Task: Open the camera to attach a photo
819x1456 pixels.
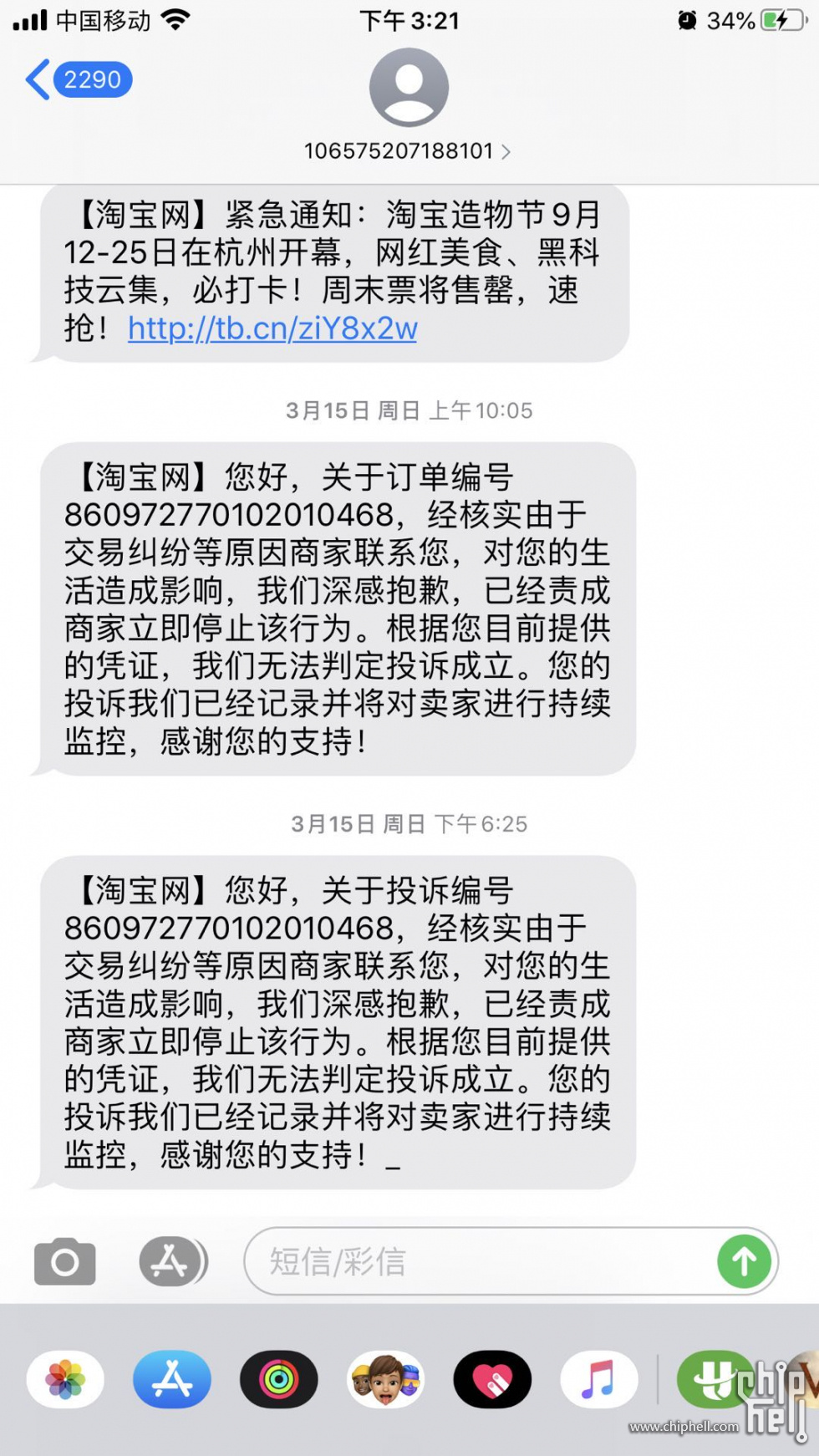Action: (64, 1261)
